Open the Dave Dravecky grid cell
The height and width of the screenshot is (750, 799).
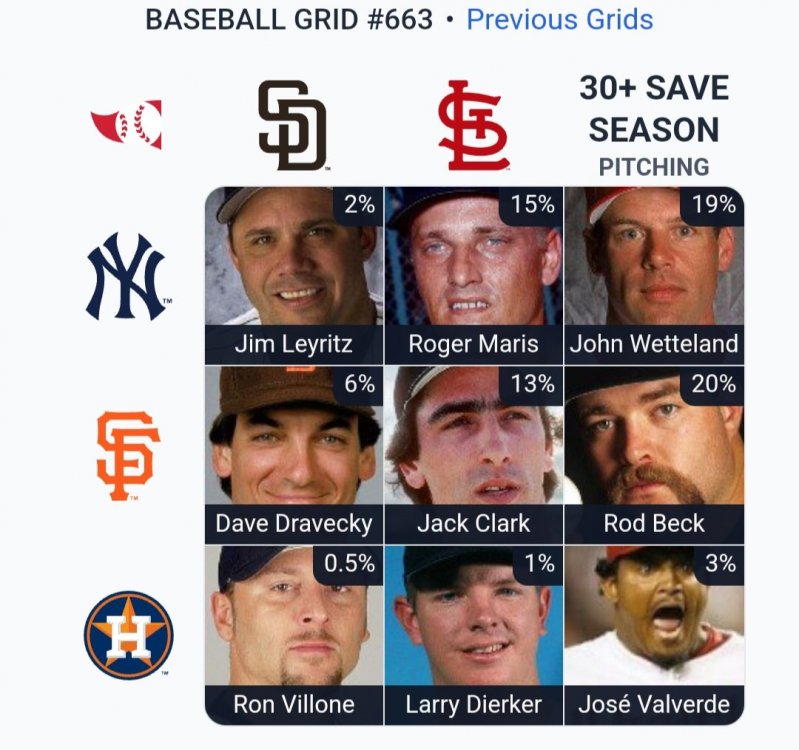tap(294, 454)
